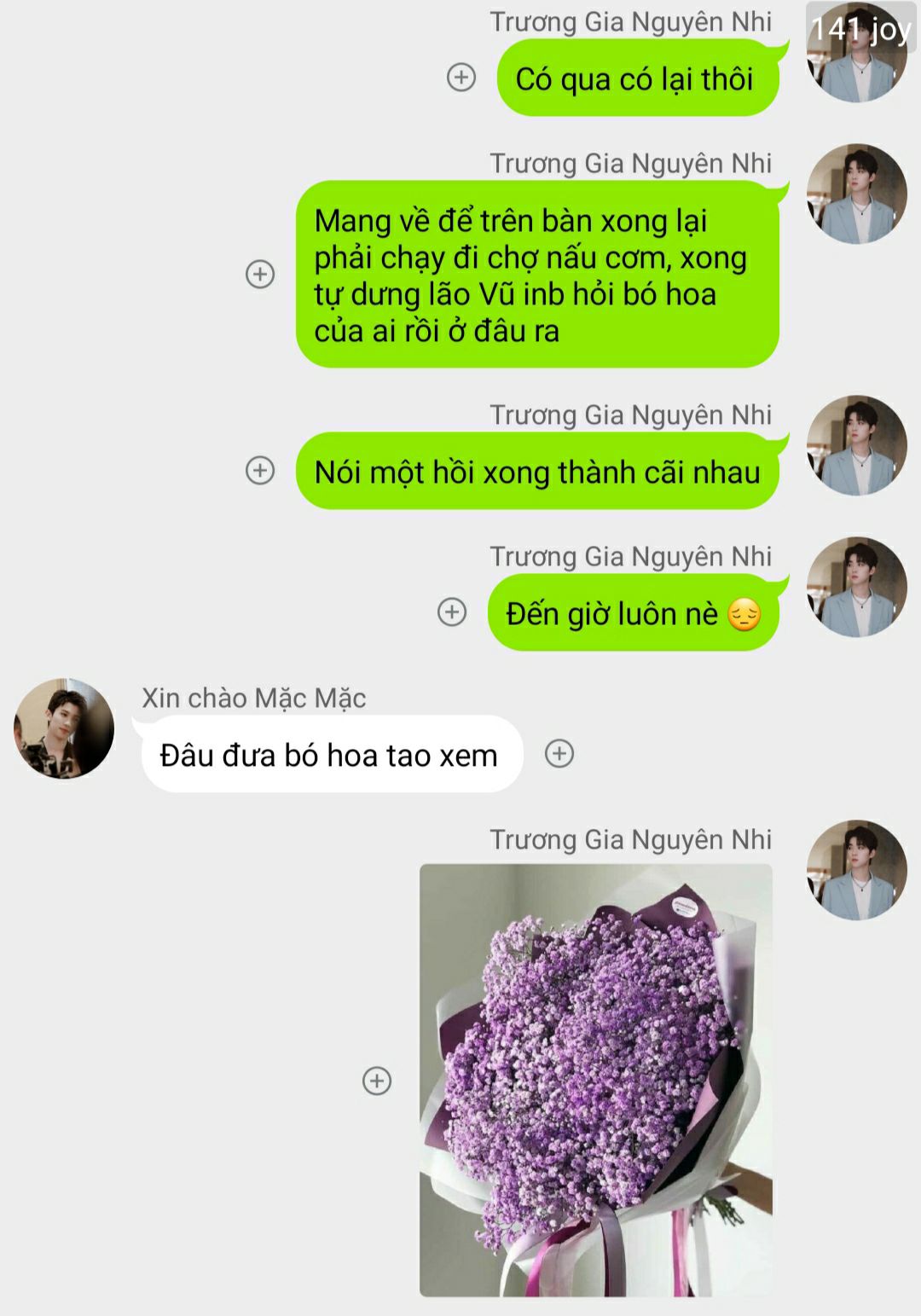React to "Đâu đưa bó hoa tao xem" message
This screenshot has height=1316, width=921.
(559, 753)
